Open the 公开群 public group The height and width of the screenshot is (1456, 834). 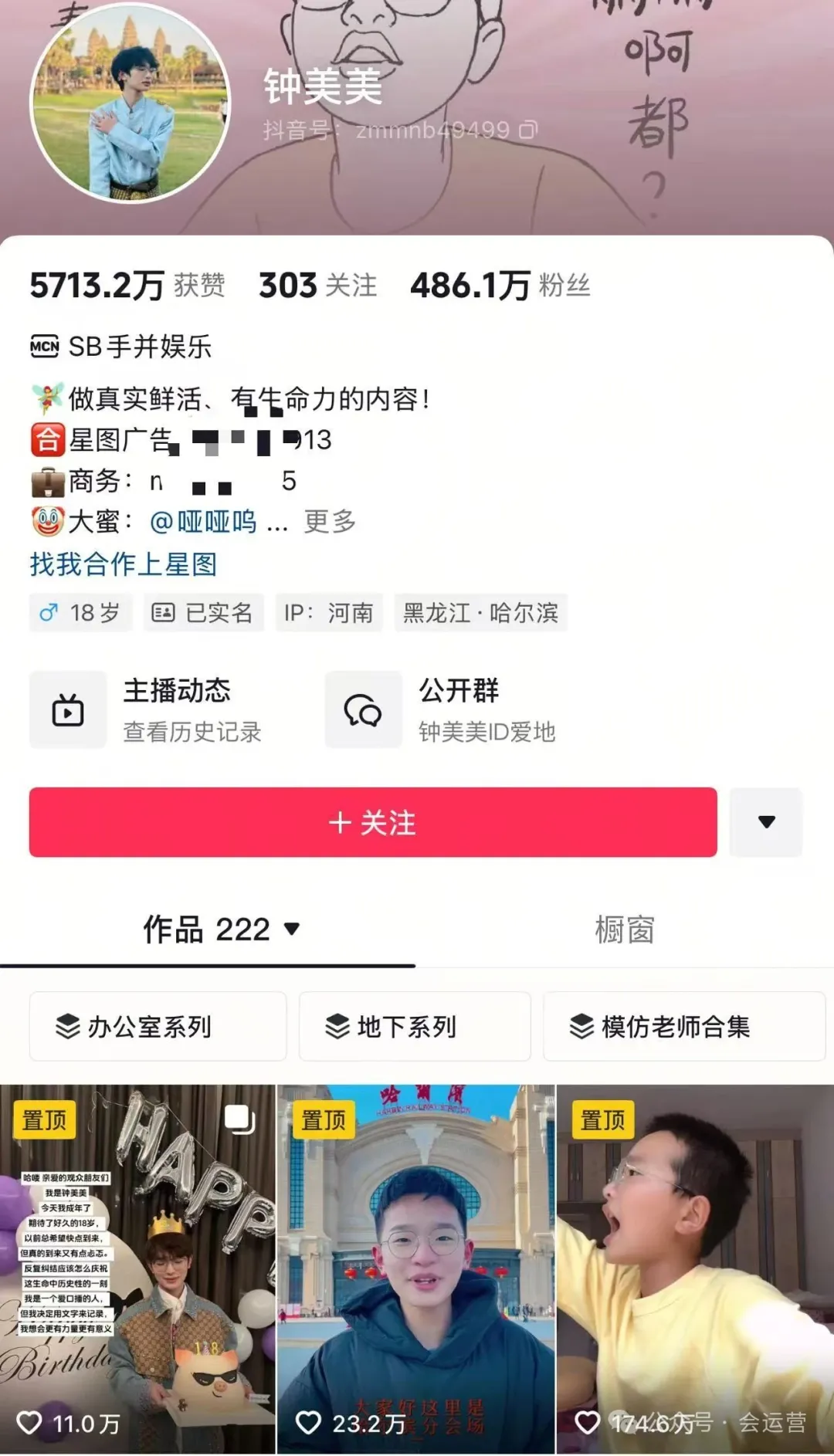coord(441,709)
